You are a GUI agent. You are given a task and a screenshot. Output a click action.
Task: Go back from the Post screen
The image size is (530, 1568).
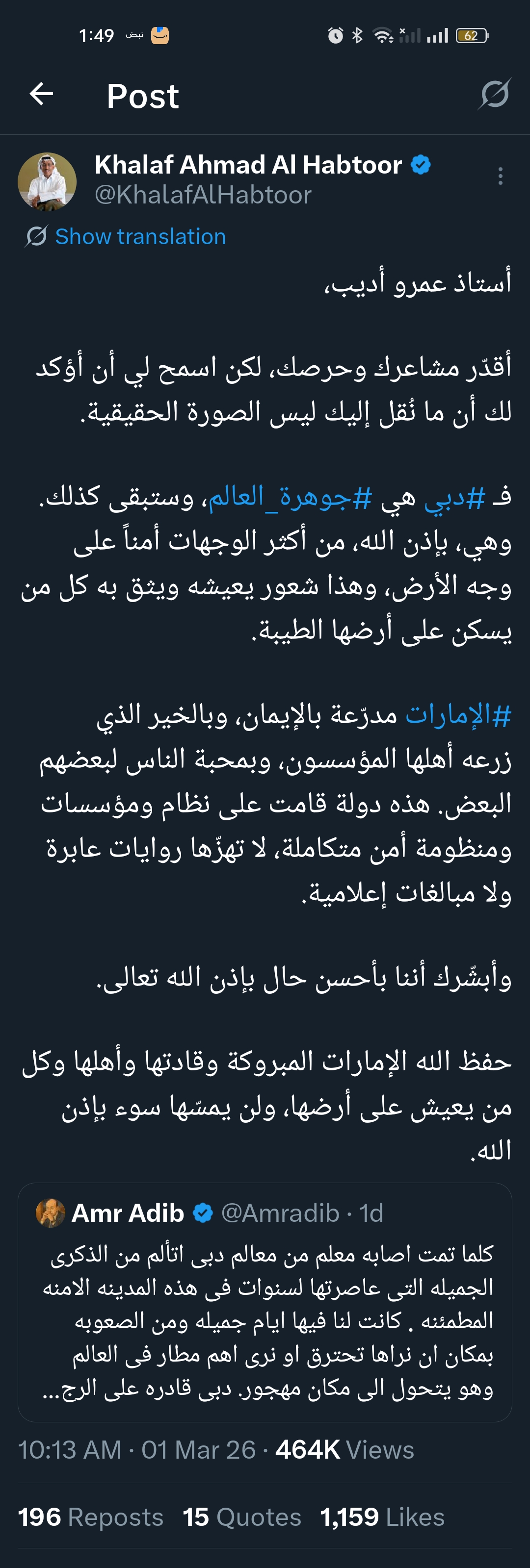coord(41,94)
